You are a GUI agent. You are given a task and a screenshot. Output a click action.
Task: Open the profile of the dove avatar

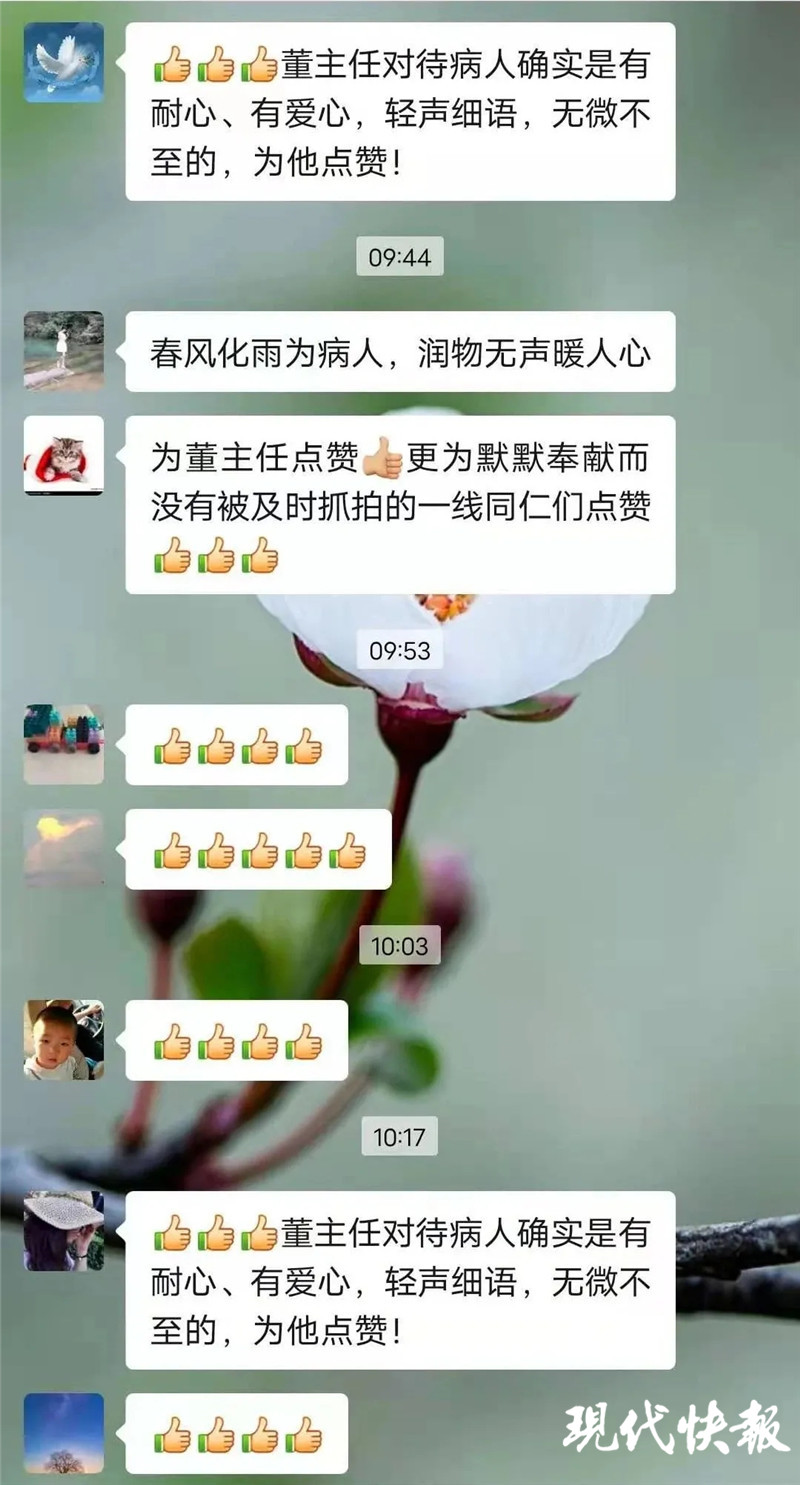click(x=64, y=62)
